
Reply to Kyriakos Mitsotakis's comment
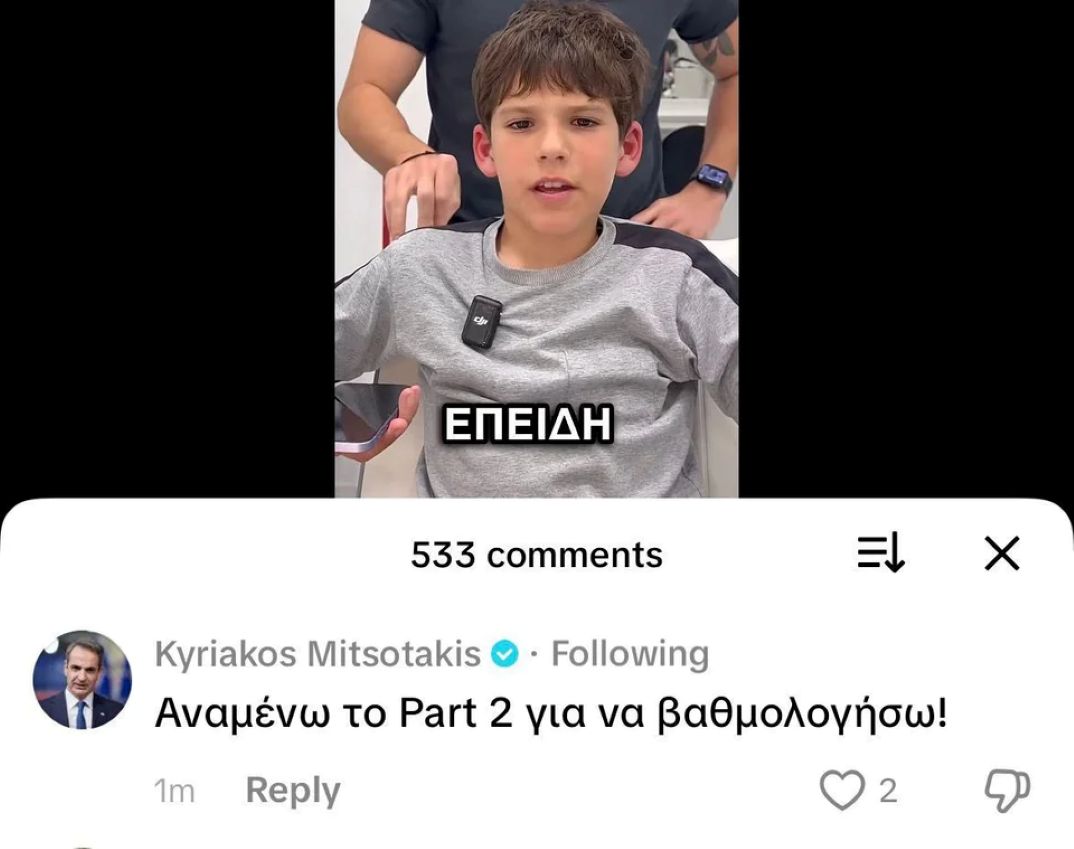pos(292,791)
